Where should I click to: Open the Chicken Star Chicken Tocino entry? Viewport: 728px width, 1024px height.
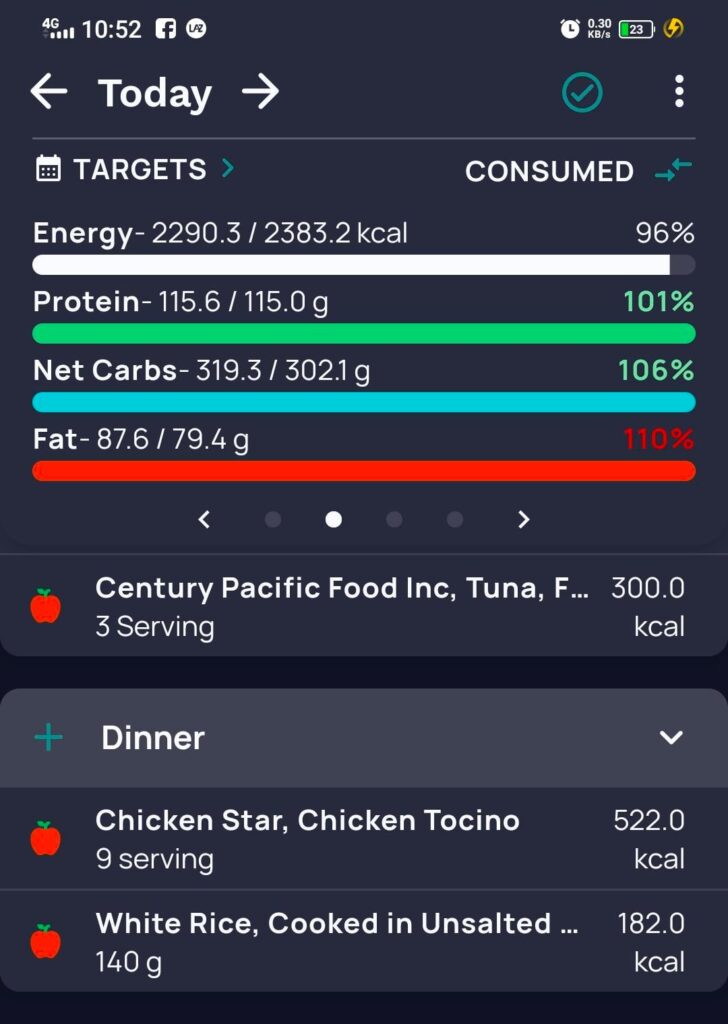[307, 821]
